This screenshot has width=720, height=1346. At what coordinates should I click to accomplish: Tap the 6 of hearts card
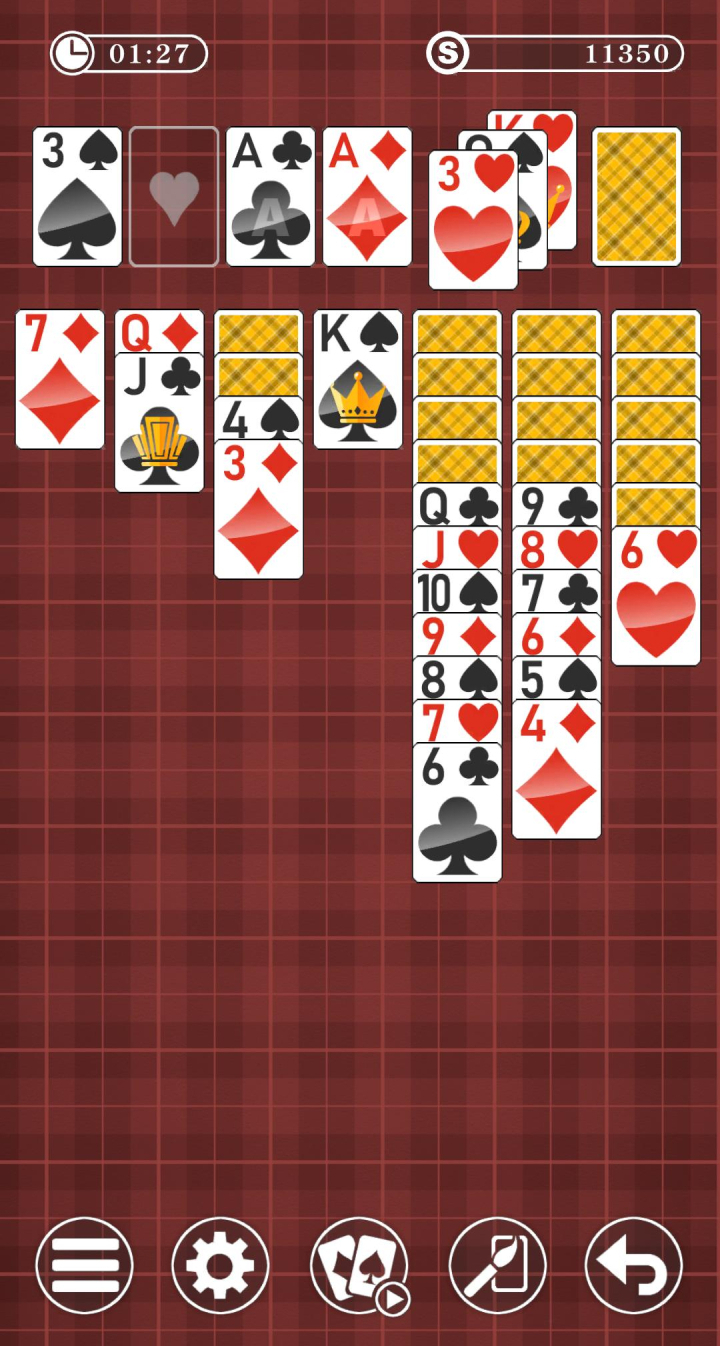click(655, 597)
